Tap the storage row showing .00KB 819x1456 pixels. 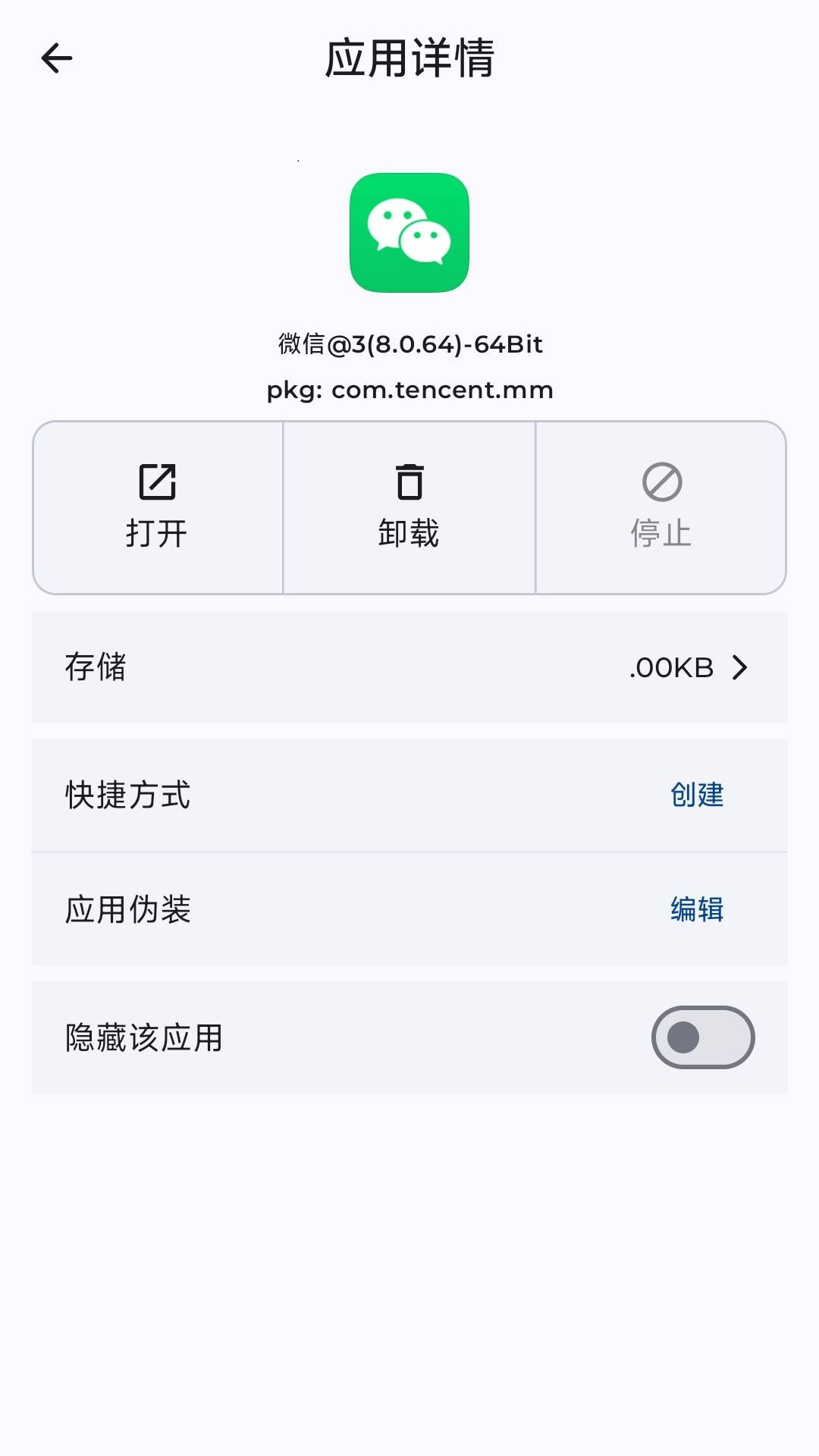(x=409, y=668)
